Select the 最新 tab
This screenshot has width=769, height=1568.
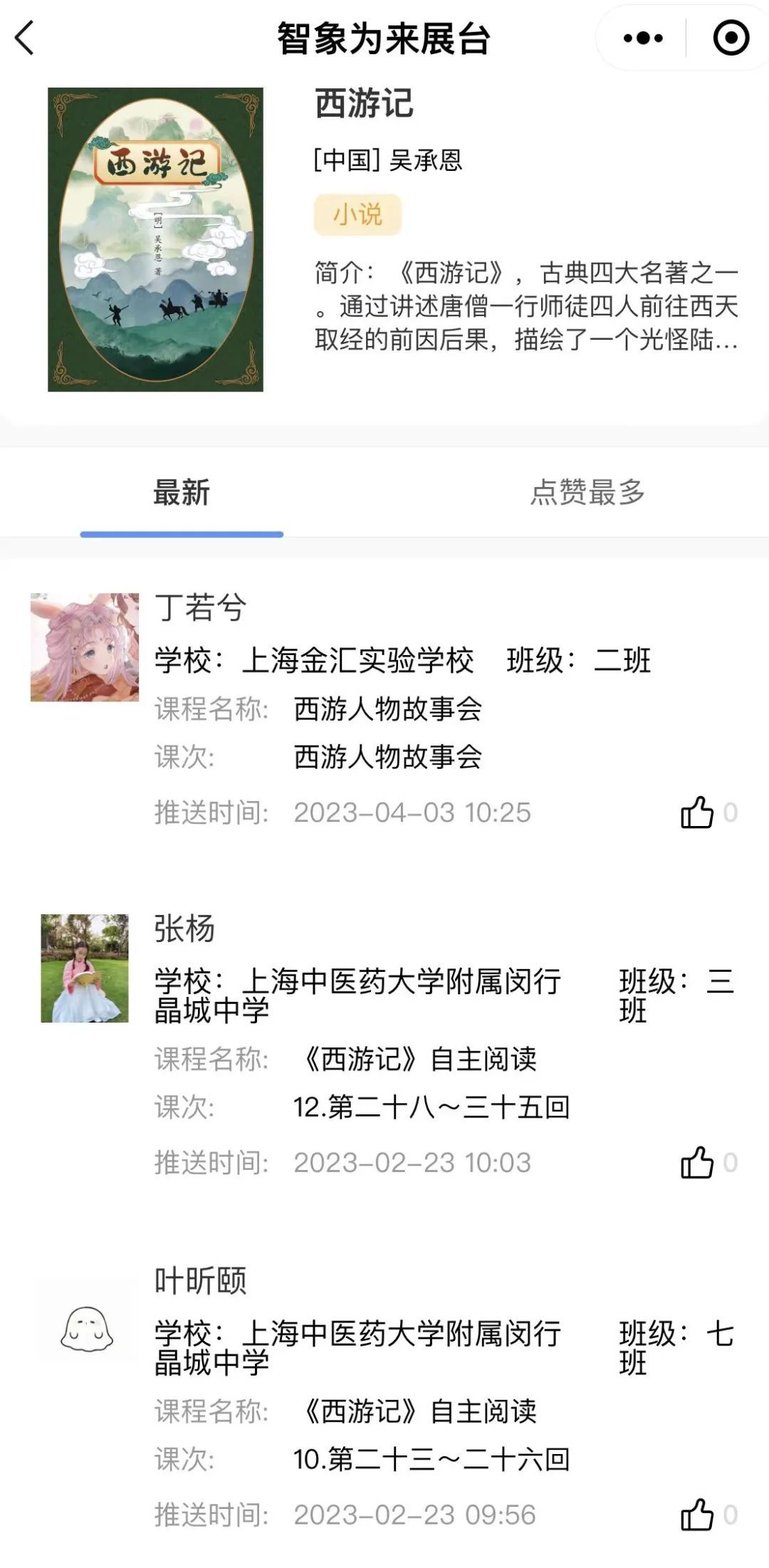(182, 492)
